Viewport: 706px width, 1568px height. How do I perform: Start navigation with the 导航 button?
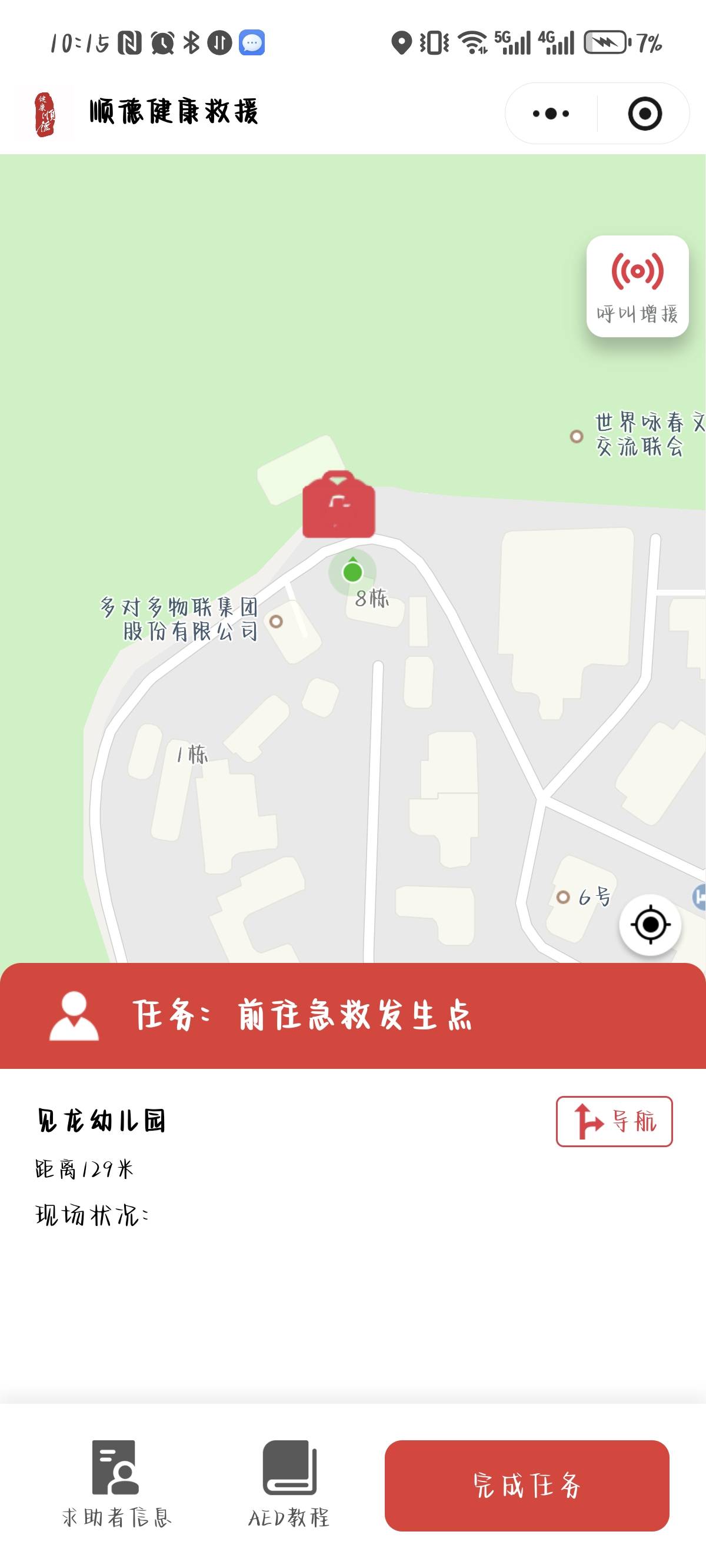click(x=614, y=1121)
